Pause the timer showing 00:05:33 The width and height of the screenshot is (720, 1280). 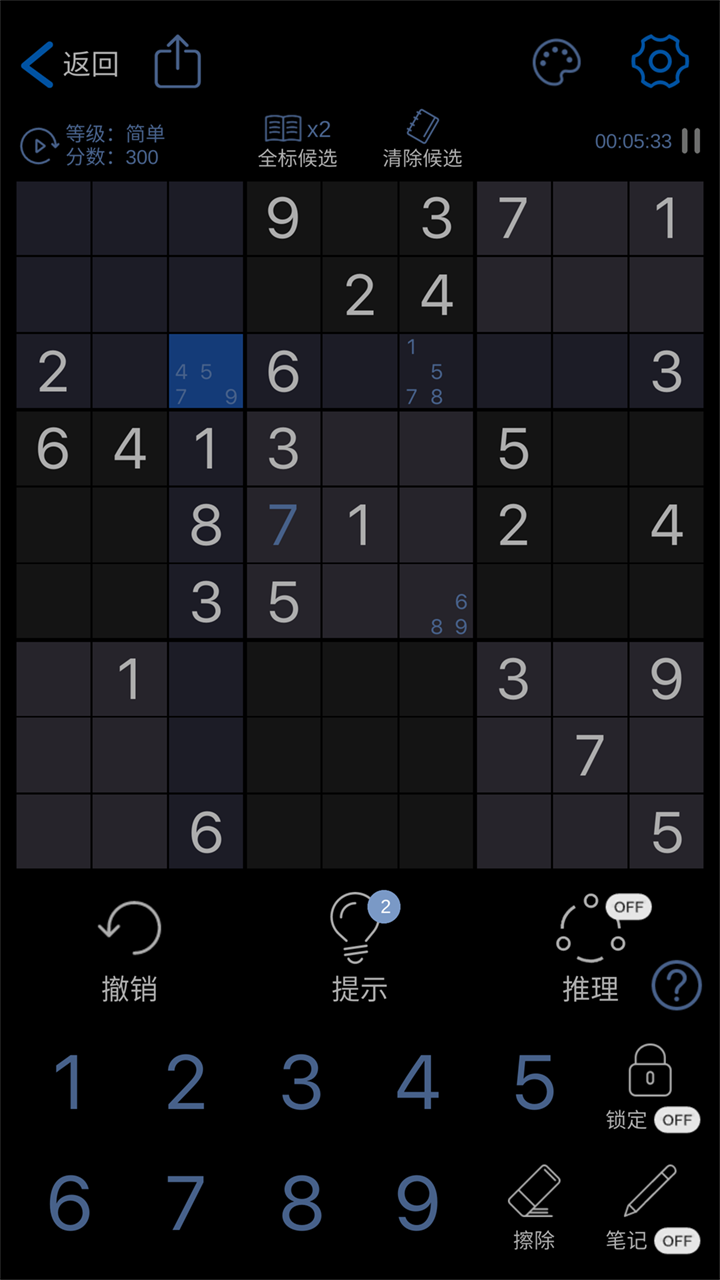pyautogui.click(x=690, y=141)
